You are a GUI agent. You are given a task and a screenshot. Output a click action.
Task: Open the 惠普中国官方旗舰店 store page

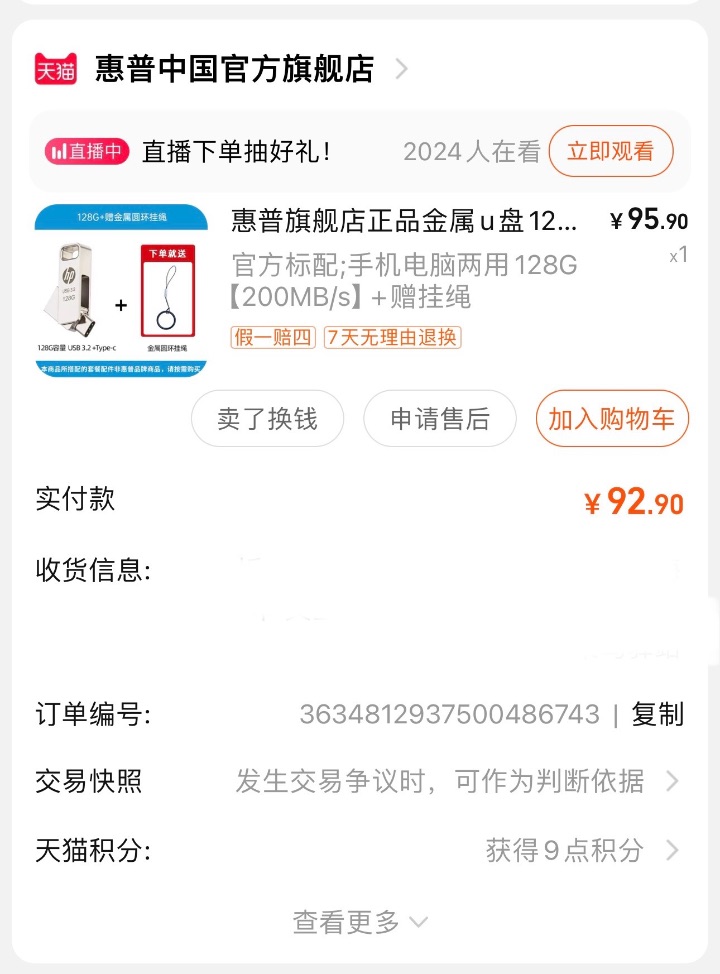(x=234, y=68)
